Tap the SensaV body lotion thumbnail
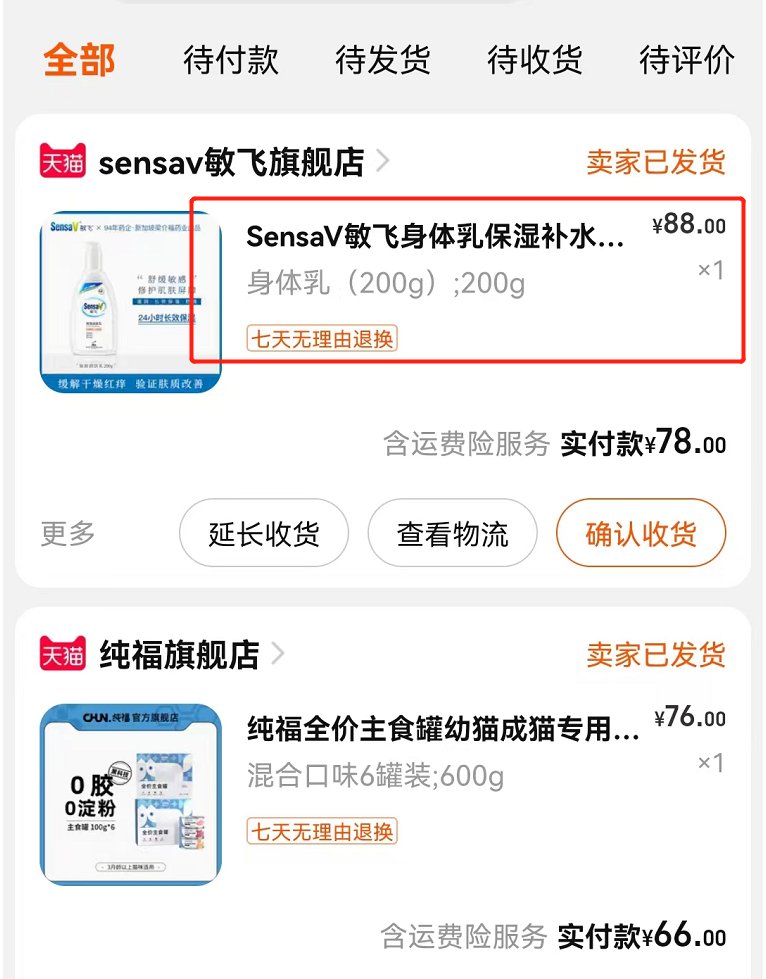 tap(130, 300)
